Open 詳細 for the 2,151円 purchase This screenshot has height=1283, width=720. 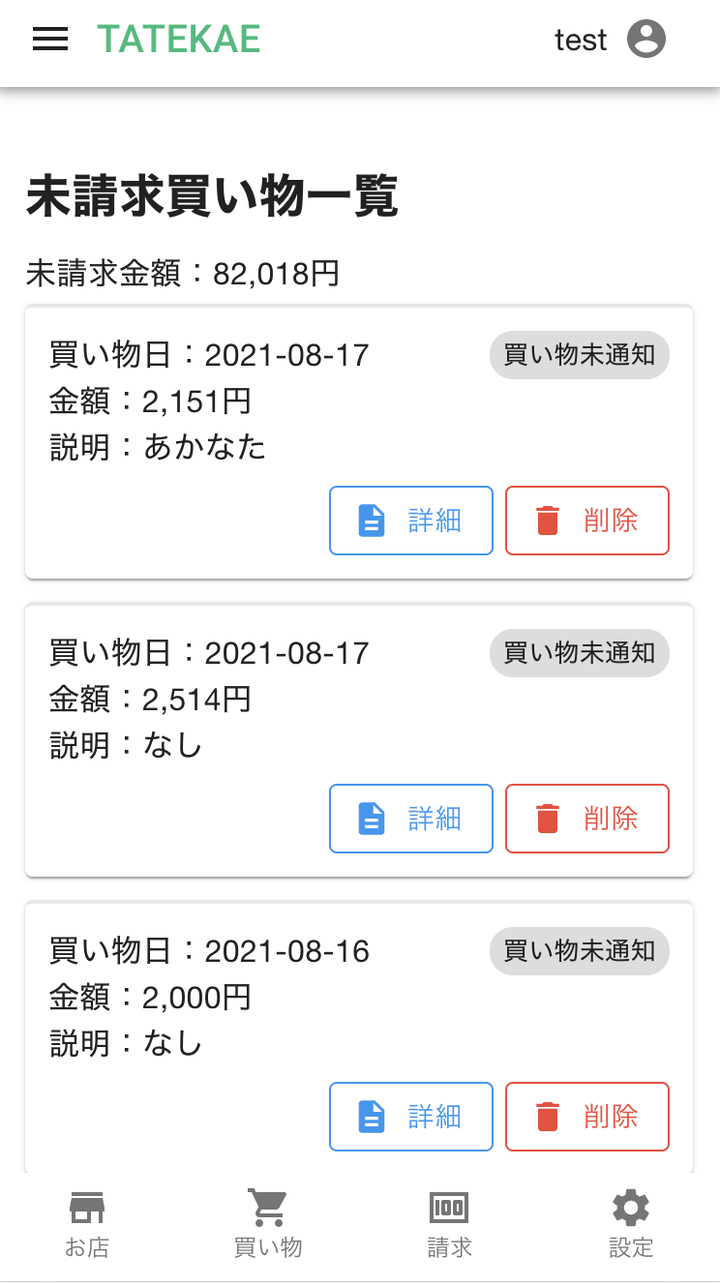[411, 520]
